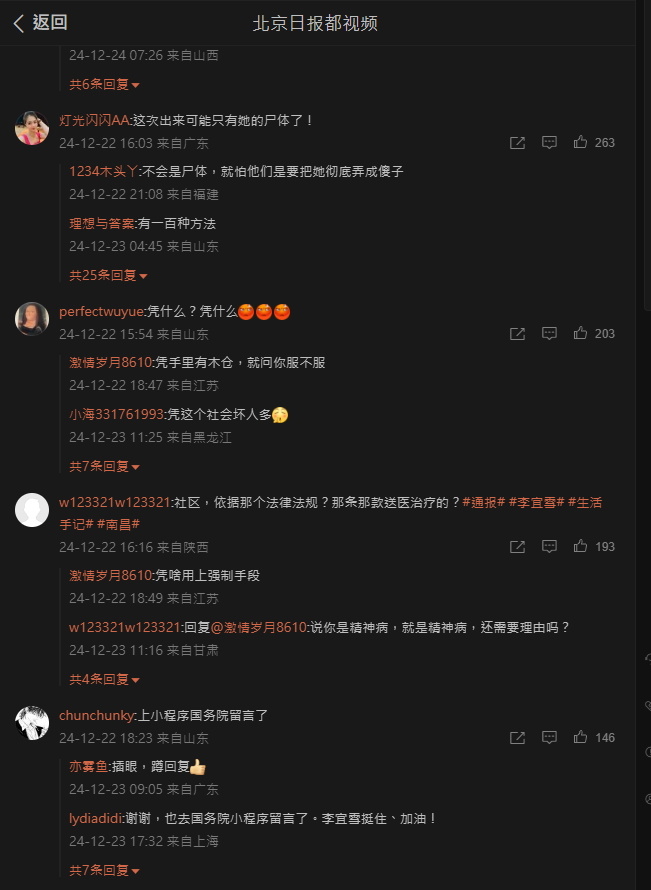Open perfectwuyue's profile avatar

(32, 319)
